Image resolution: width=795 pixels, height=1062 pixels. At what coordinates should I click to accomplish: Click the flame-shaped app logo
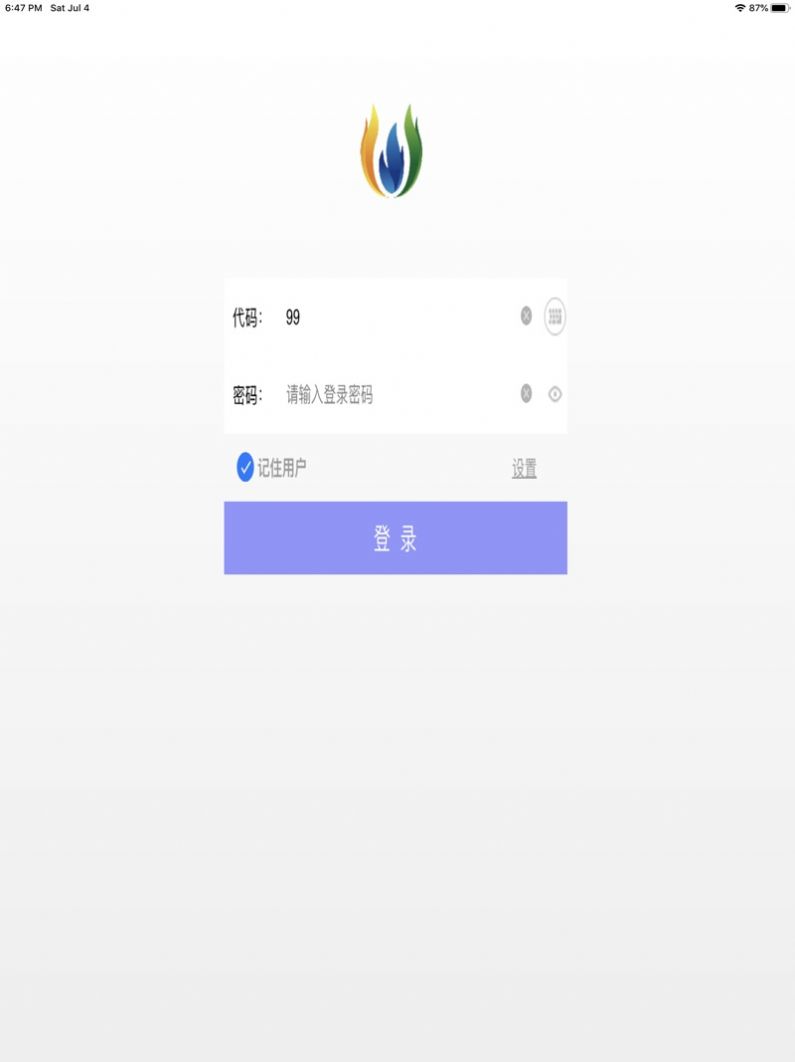(x=392, y=151)
